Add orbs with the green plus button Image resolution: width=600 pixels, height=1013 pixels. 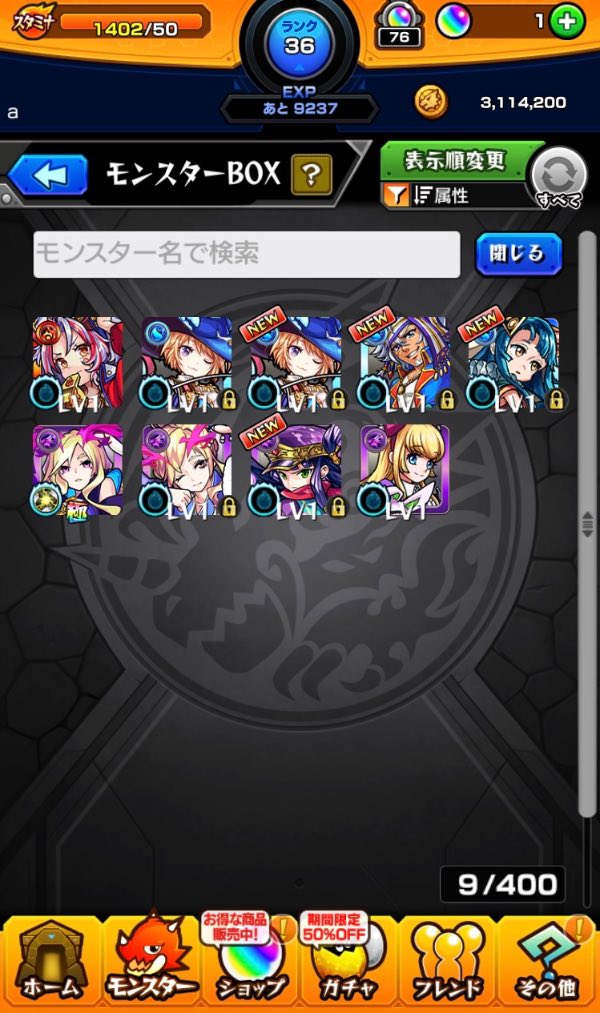pos(567,20)
